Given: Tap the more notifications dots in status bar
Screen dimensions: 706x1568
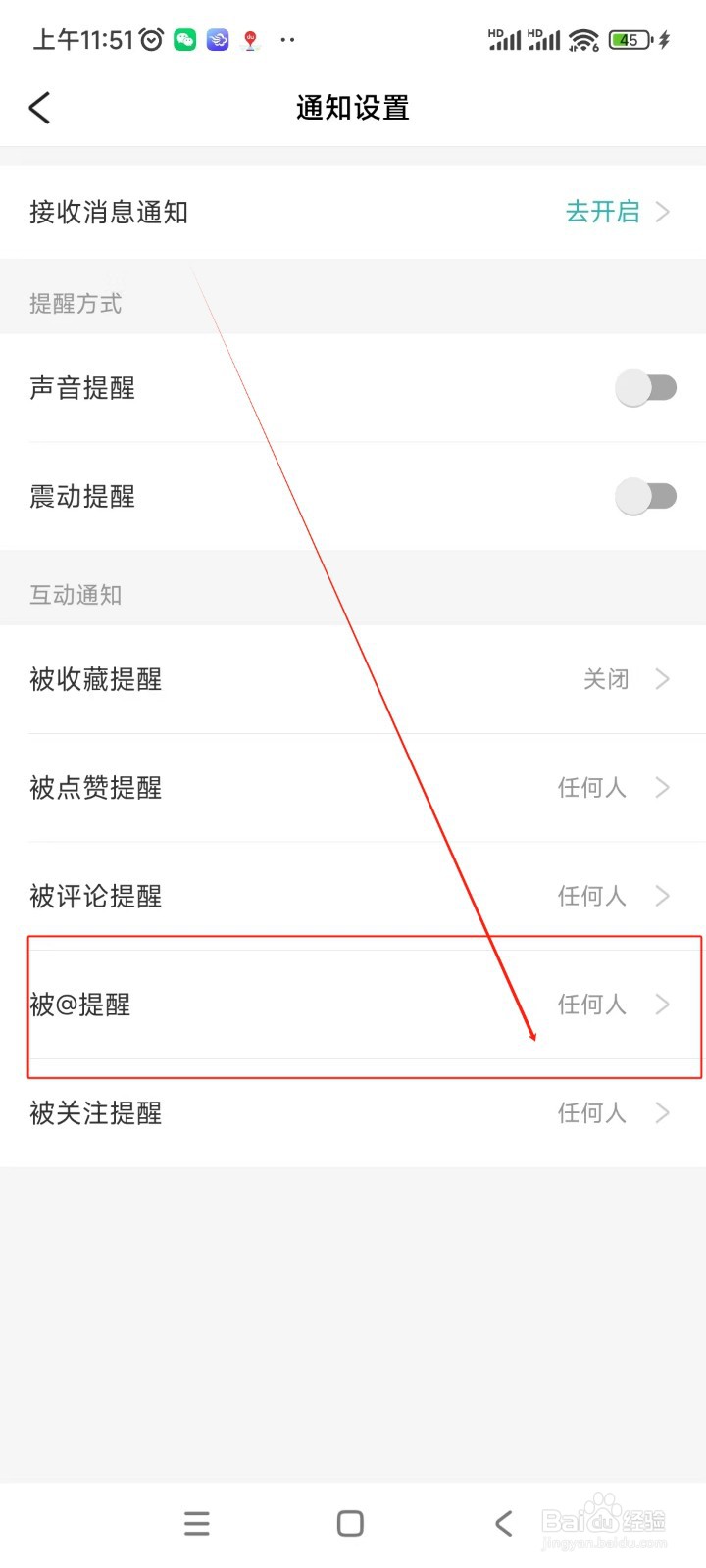Looking at the screenshot, I should [x=287, y=40].
